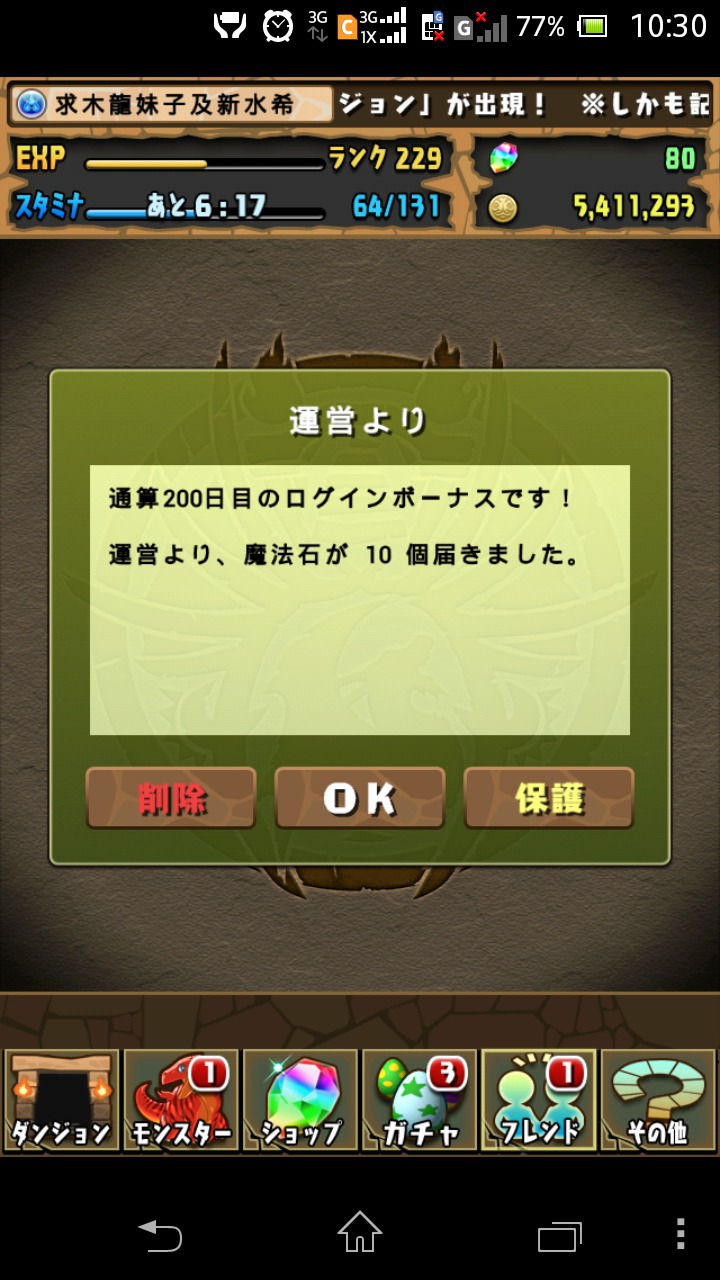The height and width of the screenshot is (1280, 720).
Task: Go back using the system back button
Action: (160, 1234)
